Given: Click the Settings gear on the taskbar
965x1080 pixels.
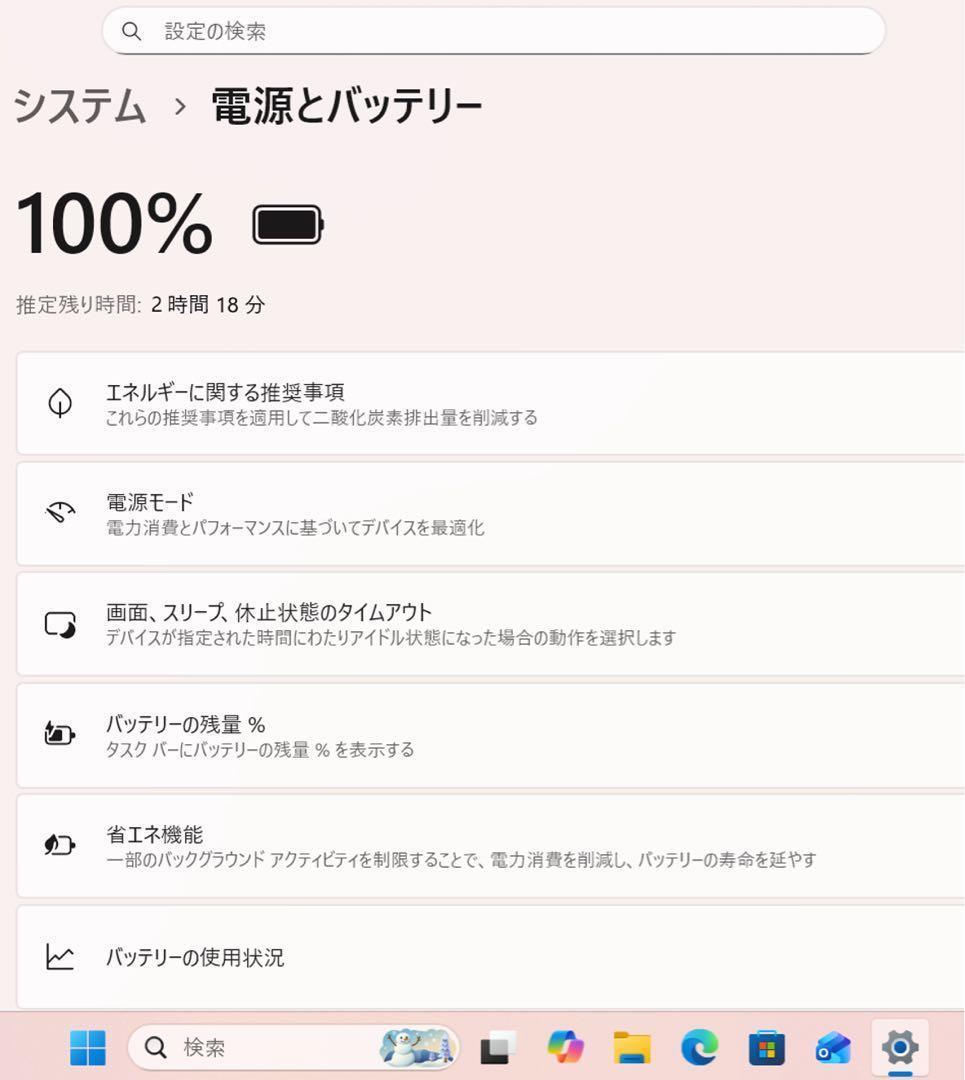Looking at the screenshot, I should (899, 1048).
